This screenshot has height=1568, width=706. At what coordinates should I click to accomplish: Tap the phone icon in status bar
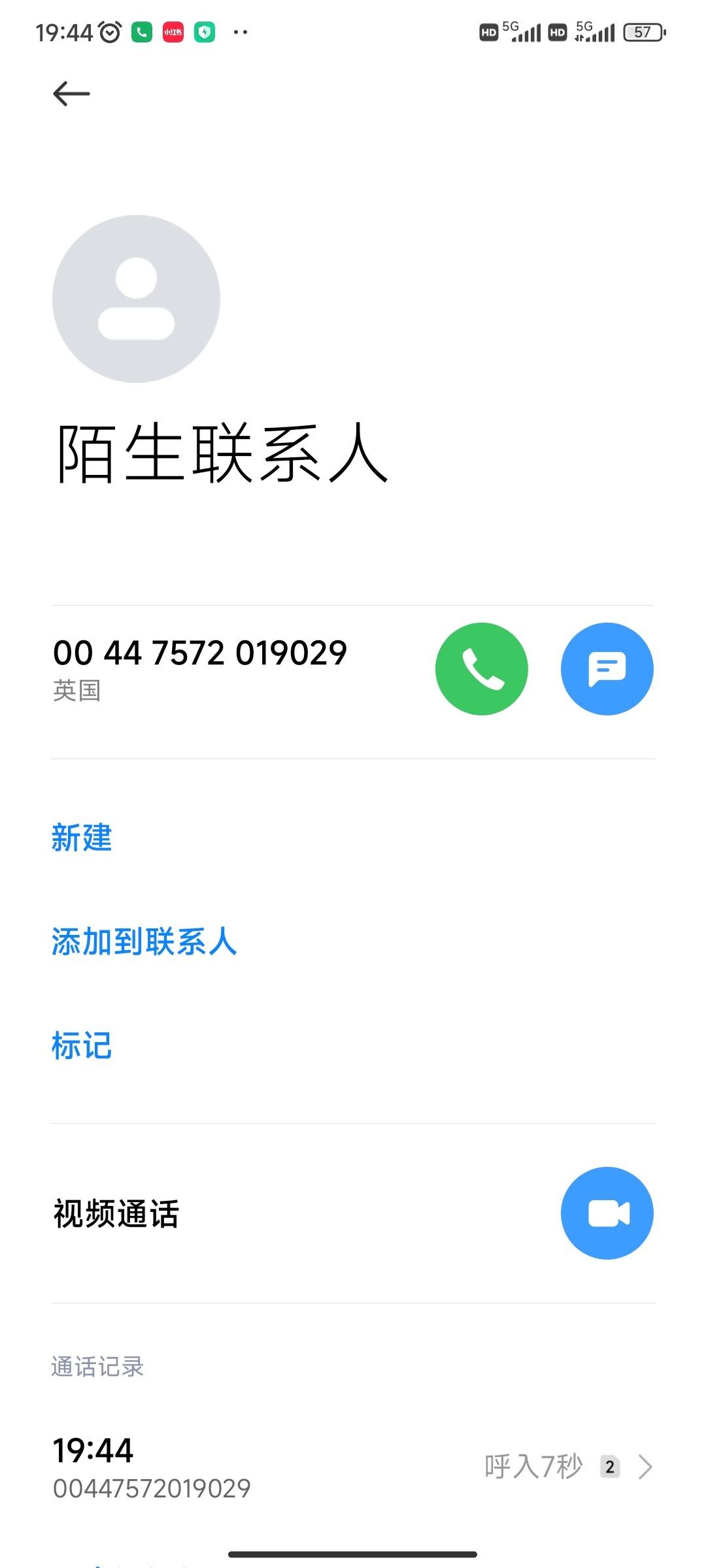tap(143, 30)
